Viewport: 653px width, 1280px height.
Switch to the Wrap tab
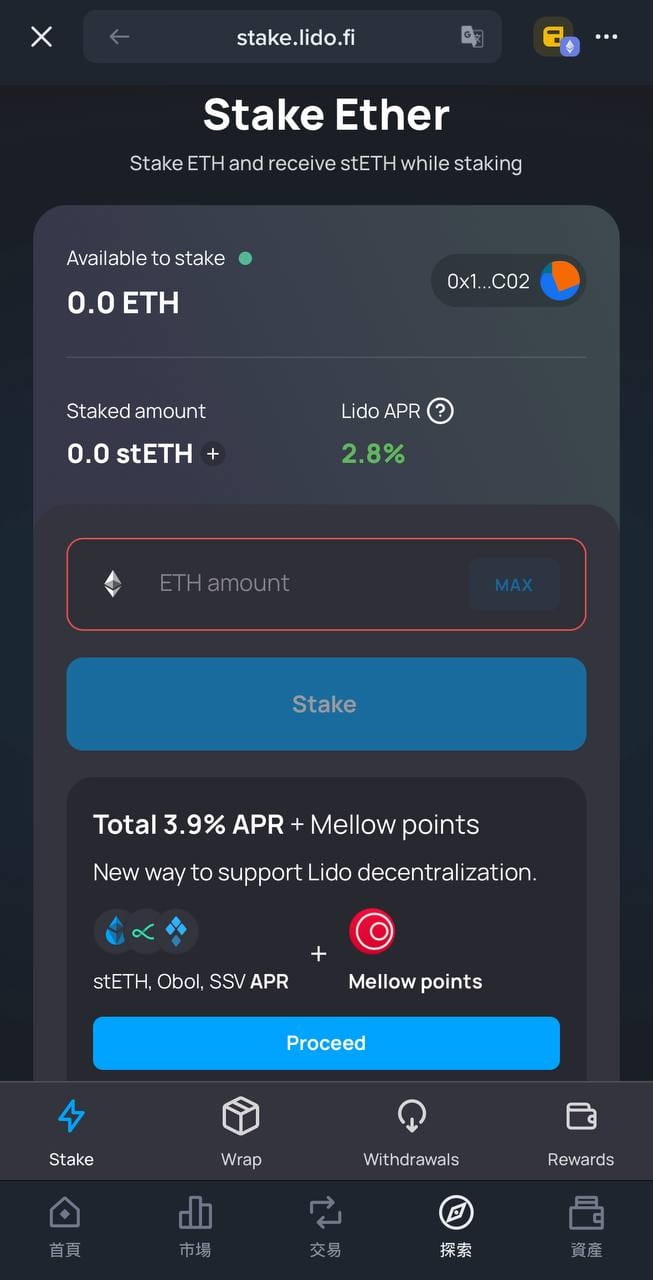point(241,1132)
